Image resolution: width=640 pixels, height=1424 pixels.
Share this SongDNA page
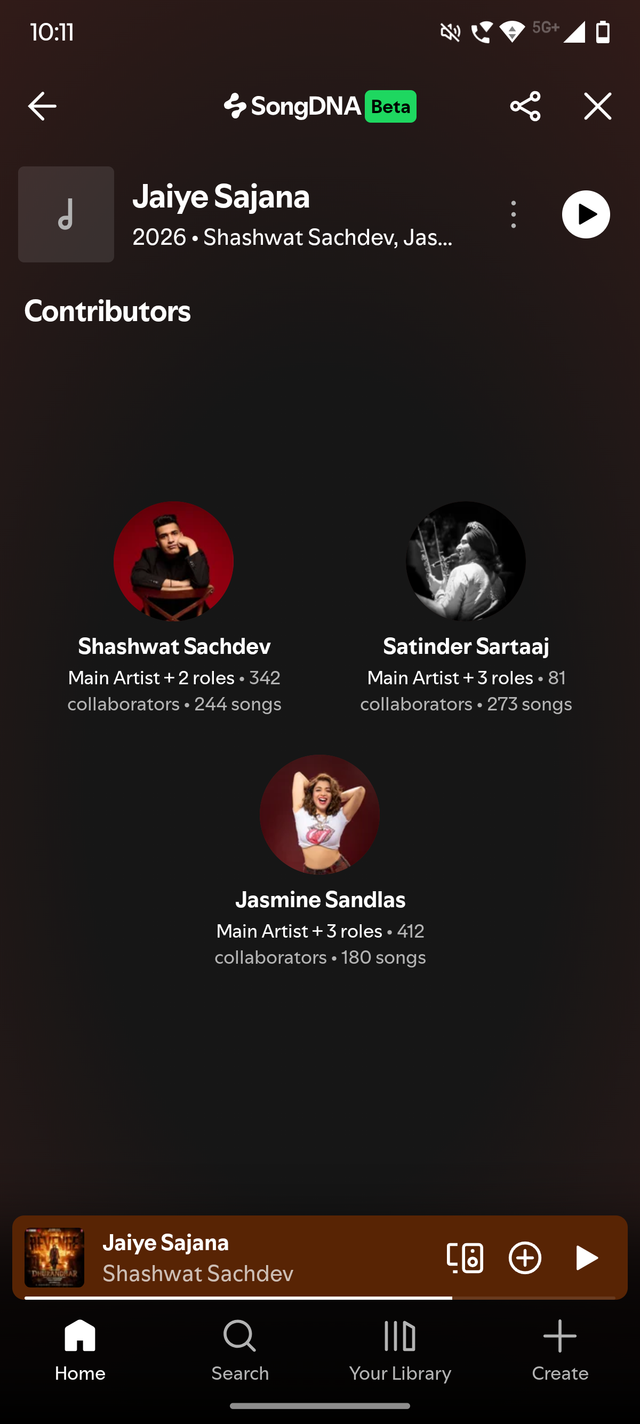coord(525,106)
